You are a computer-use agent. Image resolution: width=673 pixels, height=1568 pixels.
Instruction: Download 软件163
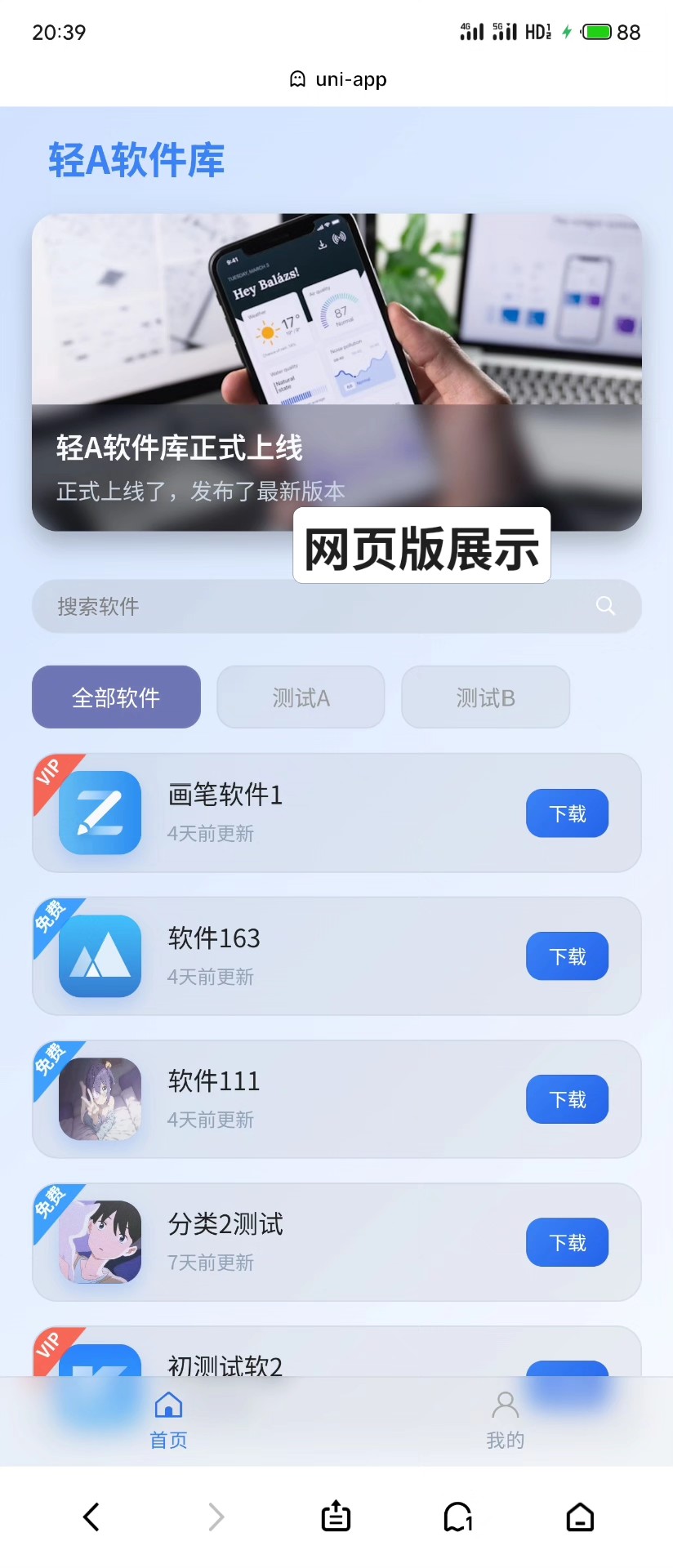pyautogui.click(x=567, y=956)
